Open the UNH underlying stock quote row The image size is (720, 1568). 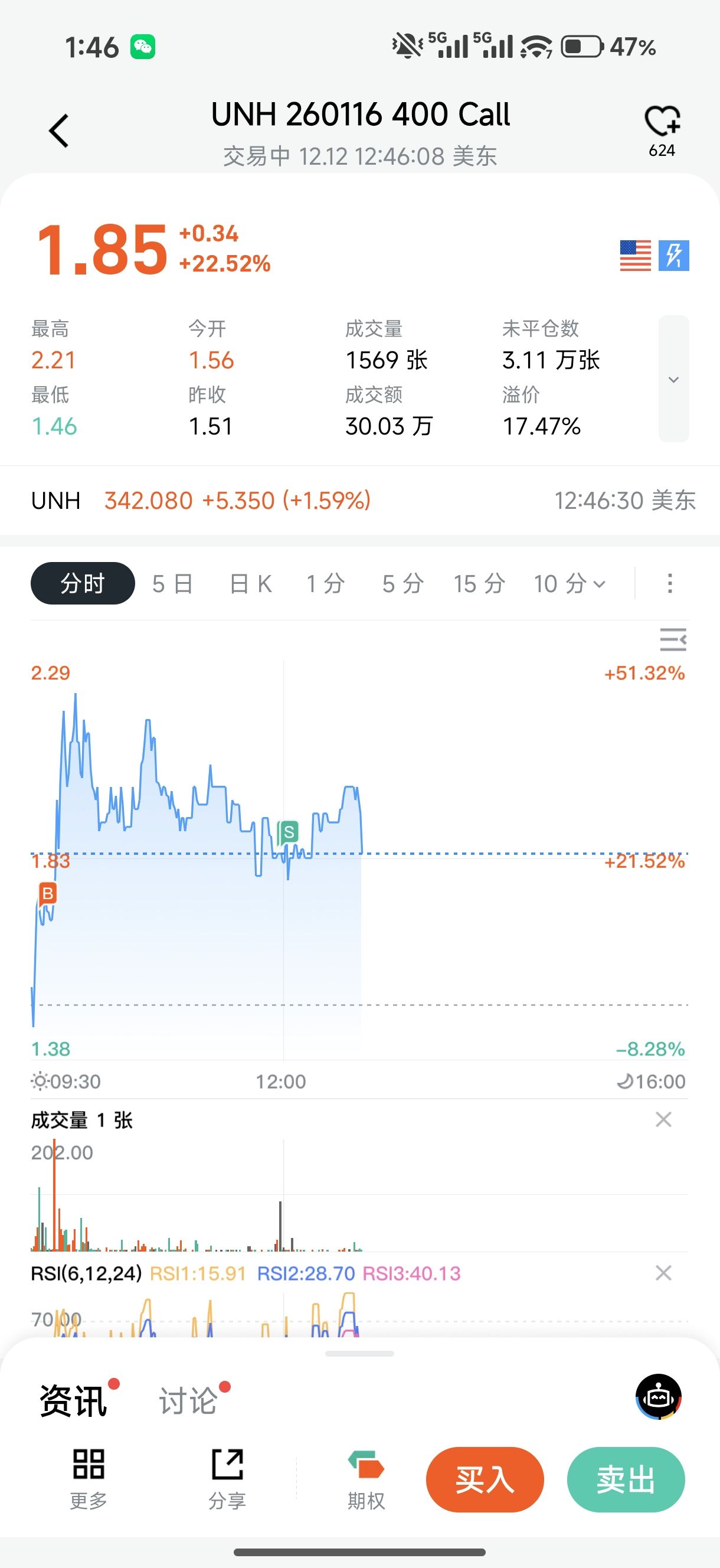point(359,501)
